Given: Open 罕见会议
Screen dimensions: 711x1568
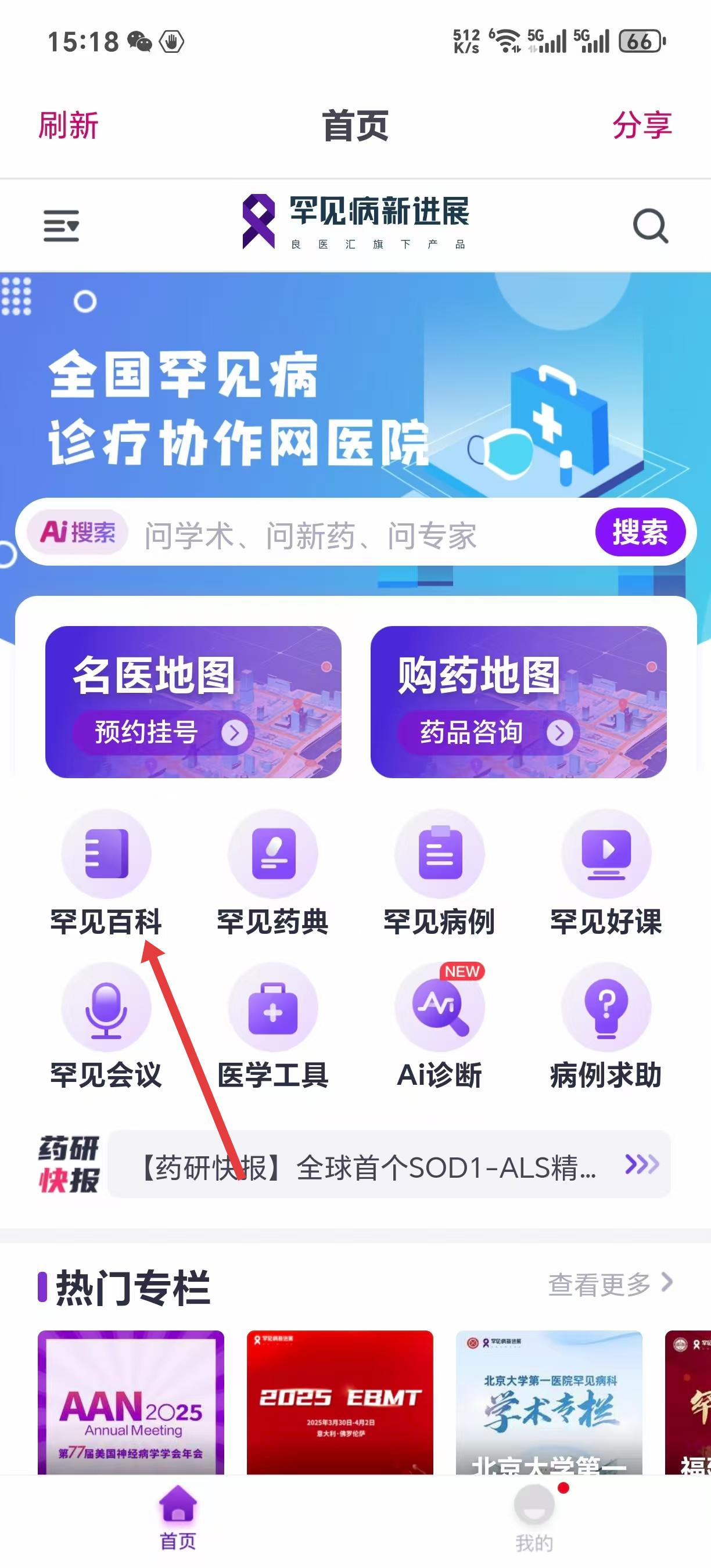Looking at the screenshot, I should point(106,1026).
